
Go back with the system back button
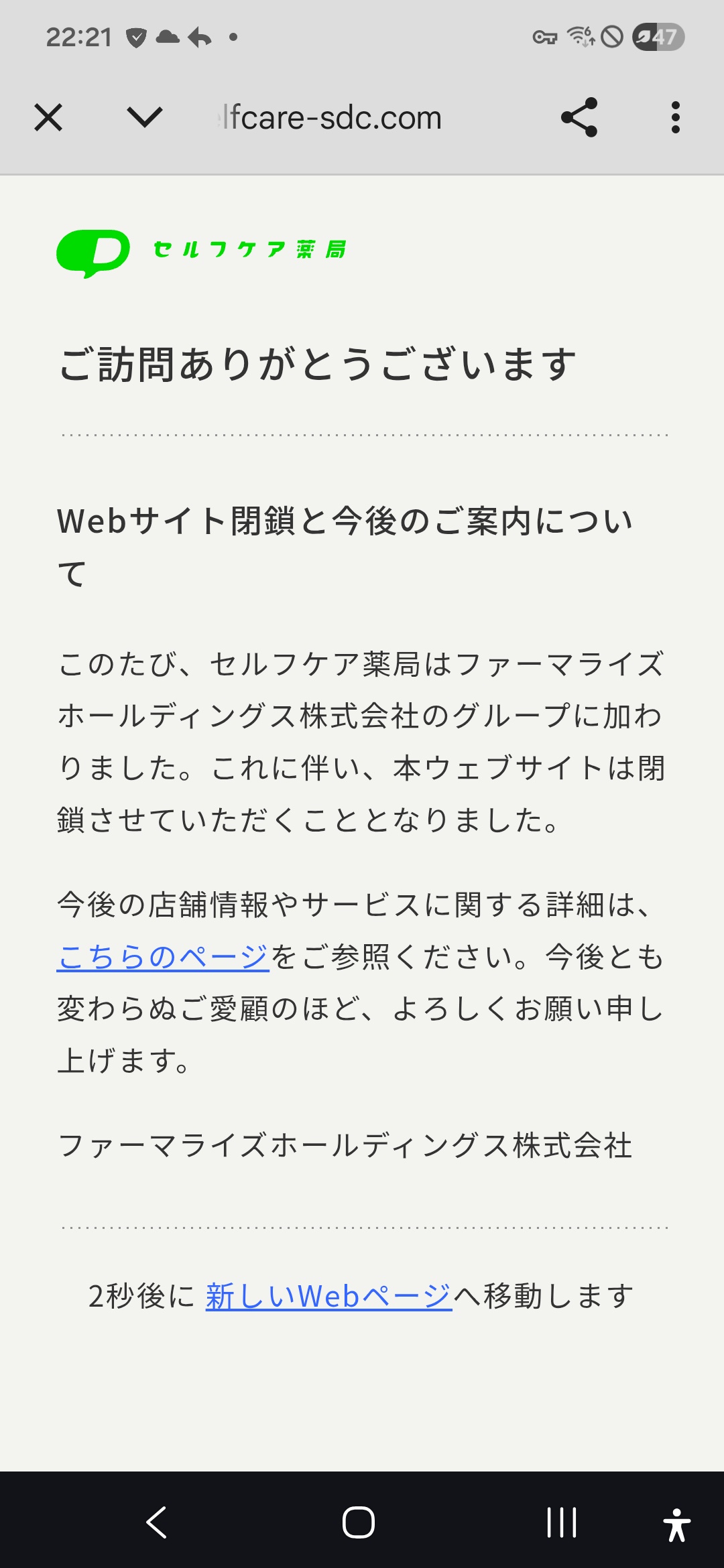click(157, 1522)
